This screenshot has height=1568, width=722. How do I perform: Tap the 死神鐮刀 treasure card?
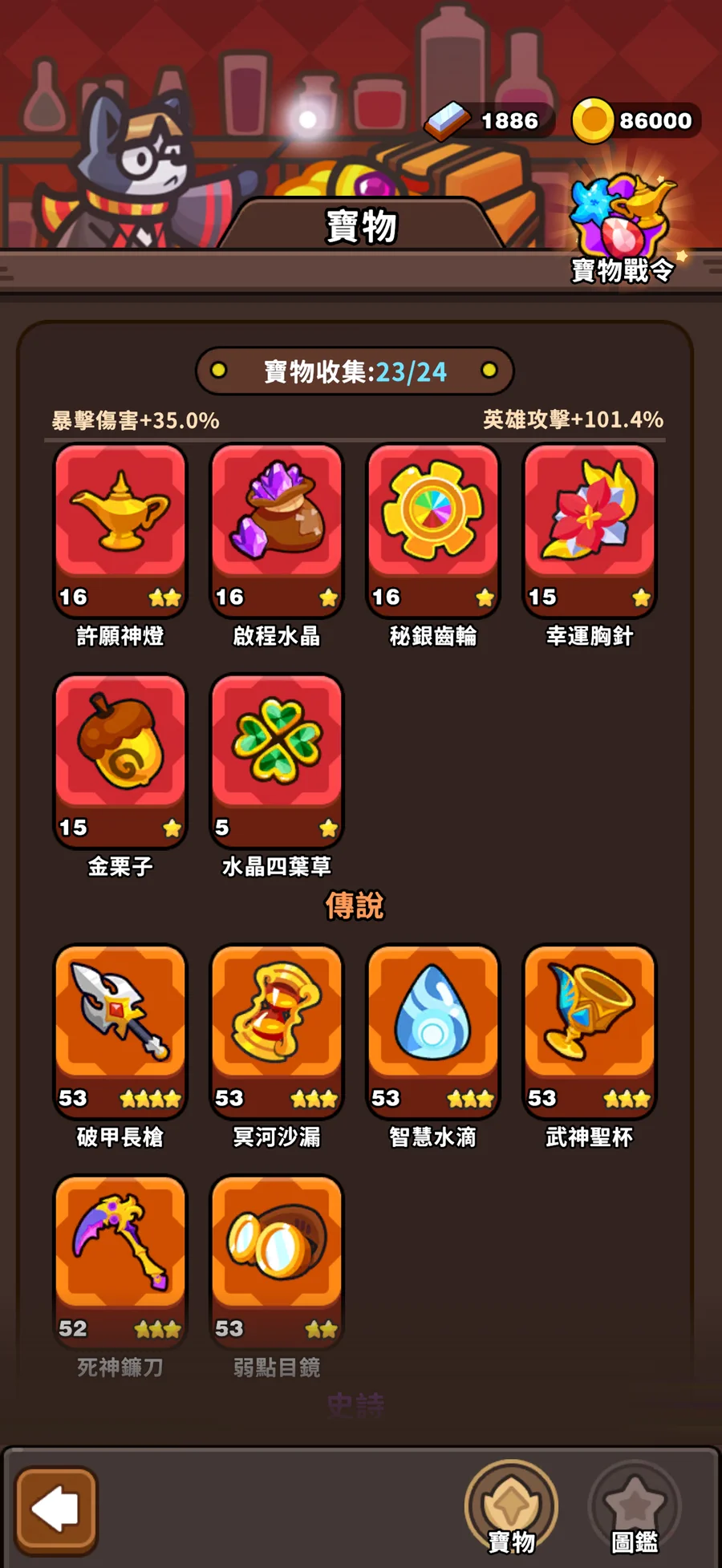pyautogui.click(x=120, y=1260)
